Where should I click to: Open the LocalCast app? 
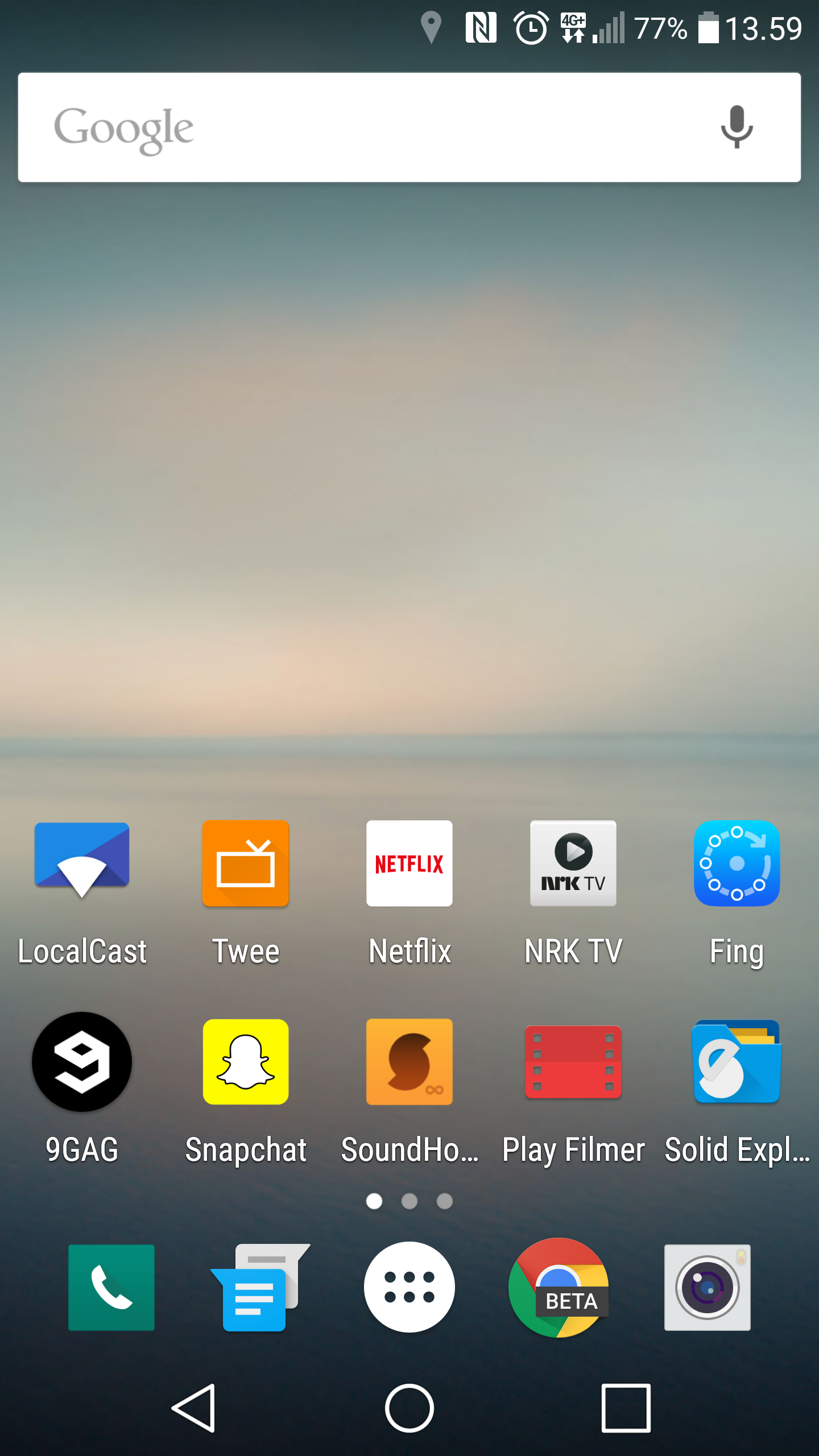tap(82, 863)
